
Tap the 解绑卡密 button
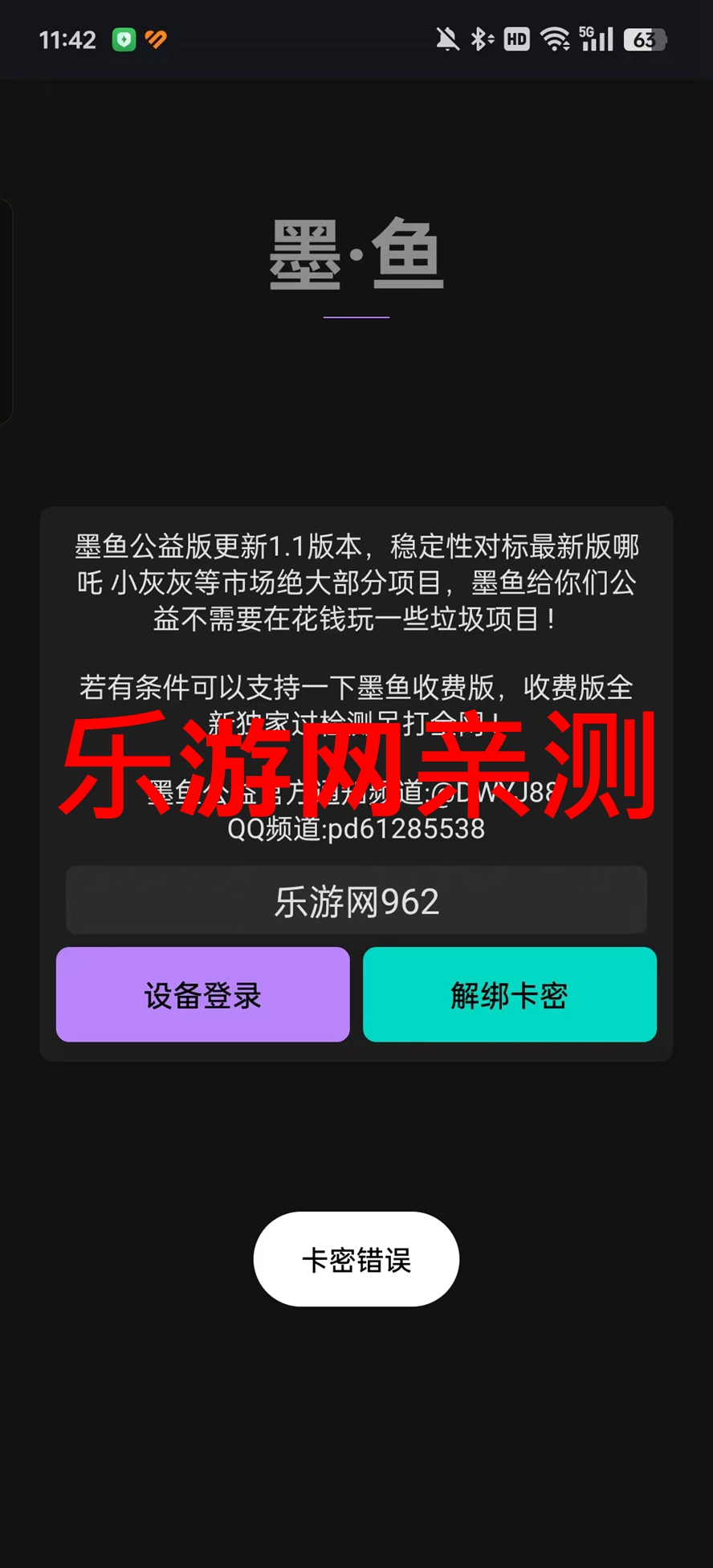(509, 994)
